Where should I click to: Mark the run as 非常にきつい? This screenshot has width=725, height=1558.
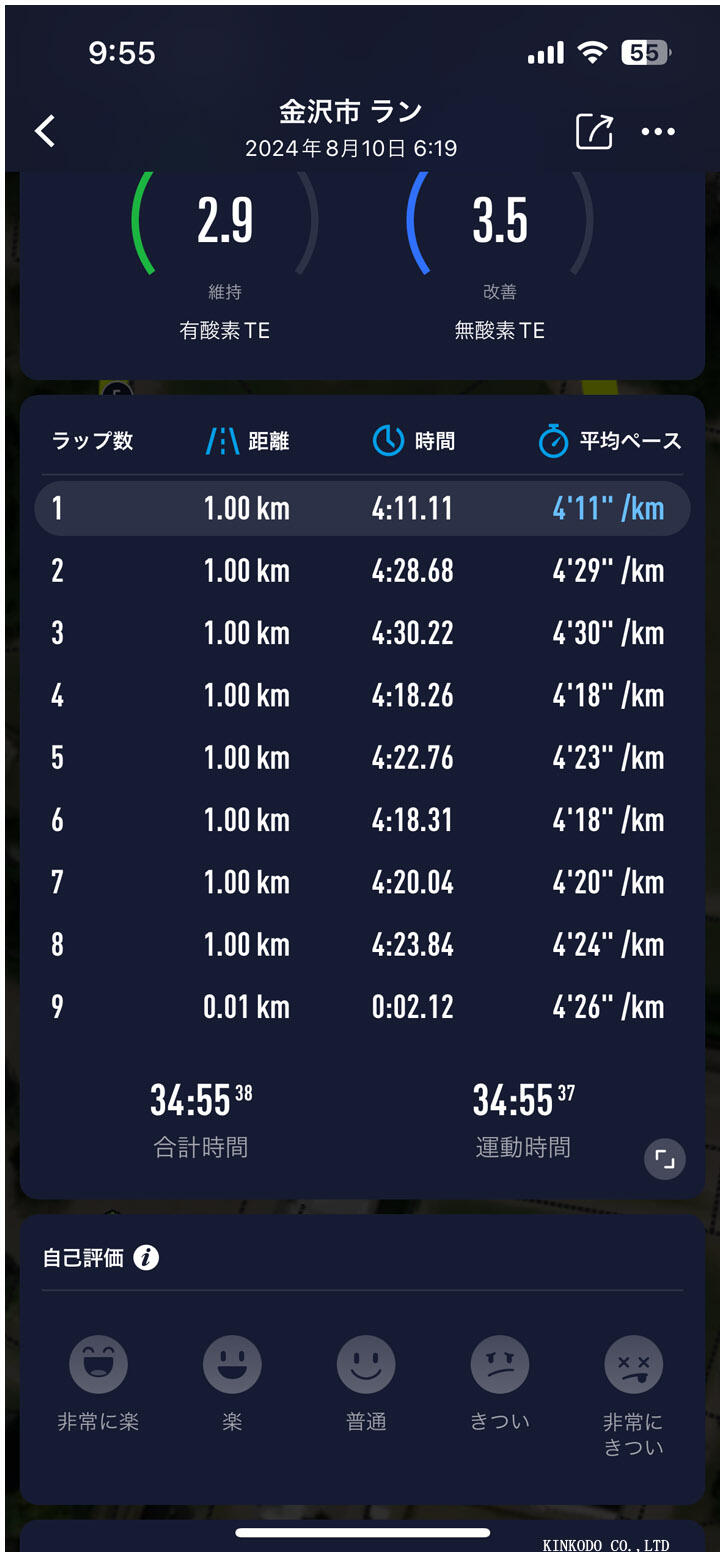[x=634, y=1365]
